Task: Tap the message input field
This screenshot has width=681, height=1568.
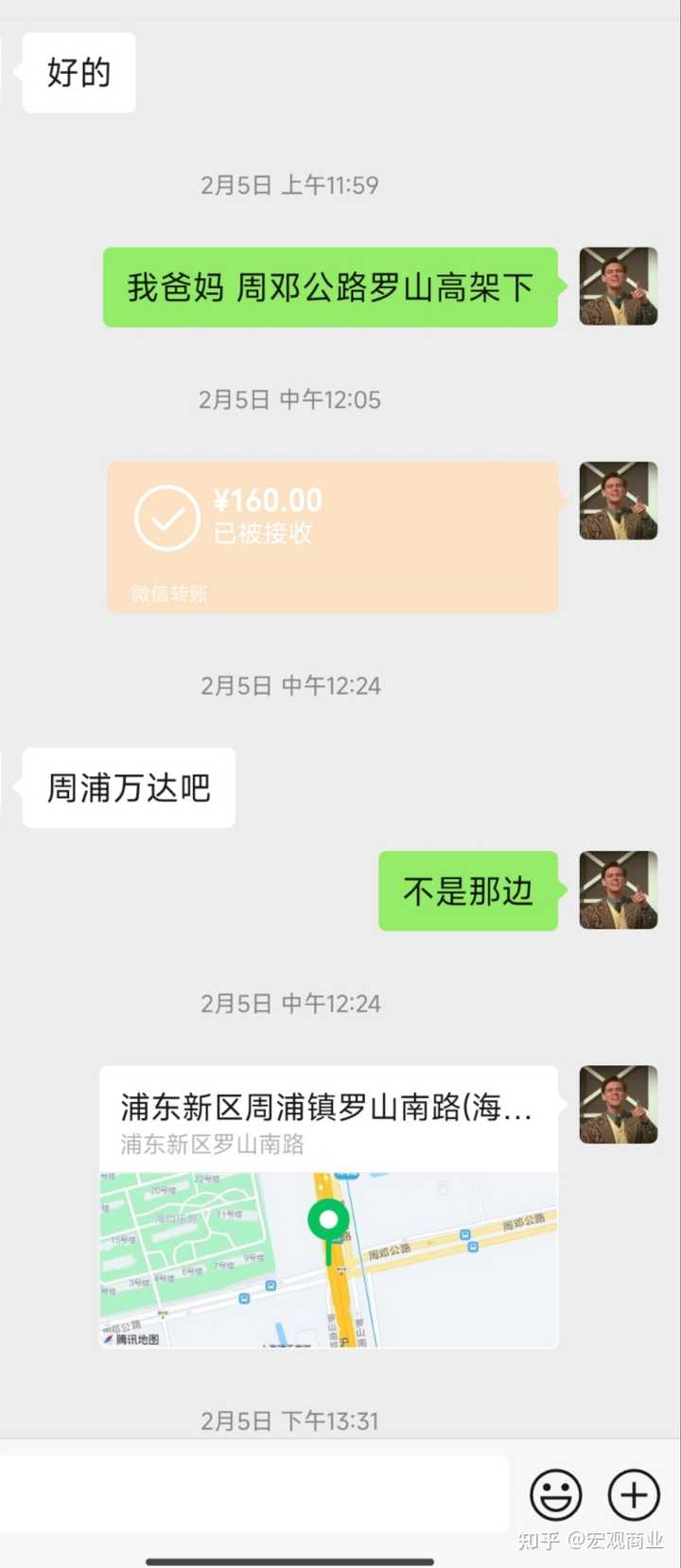Action: [x=253, y=1494]
